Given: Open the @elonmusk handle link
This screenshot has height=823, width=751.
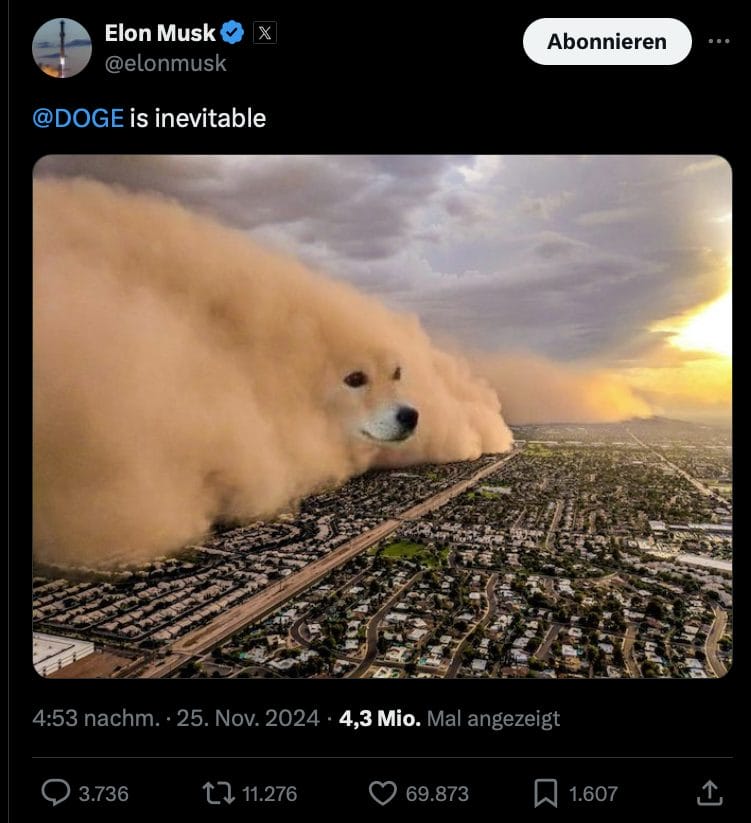Looking at the screenshot, I should tap(165, 63).
